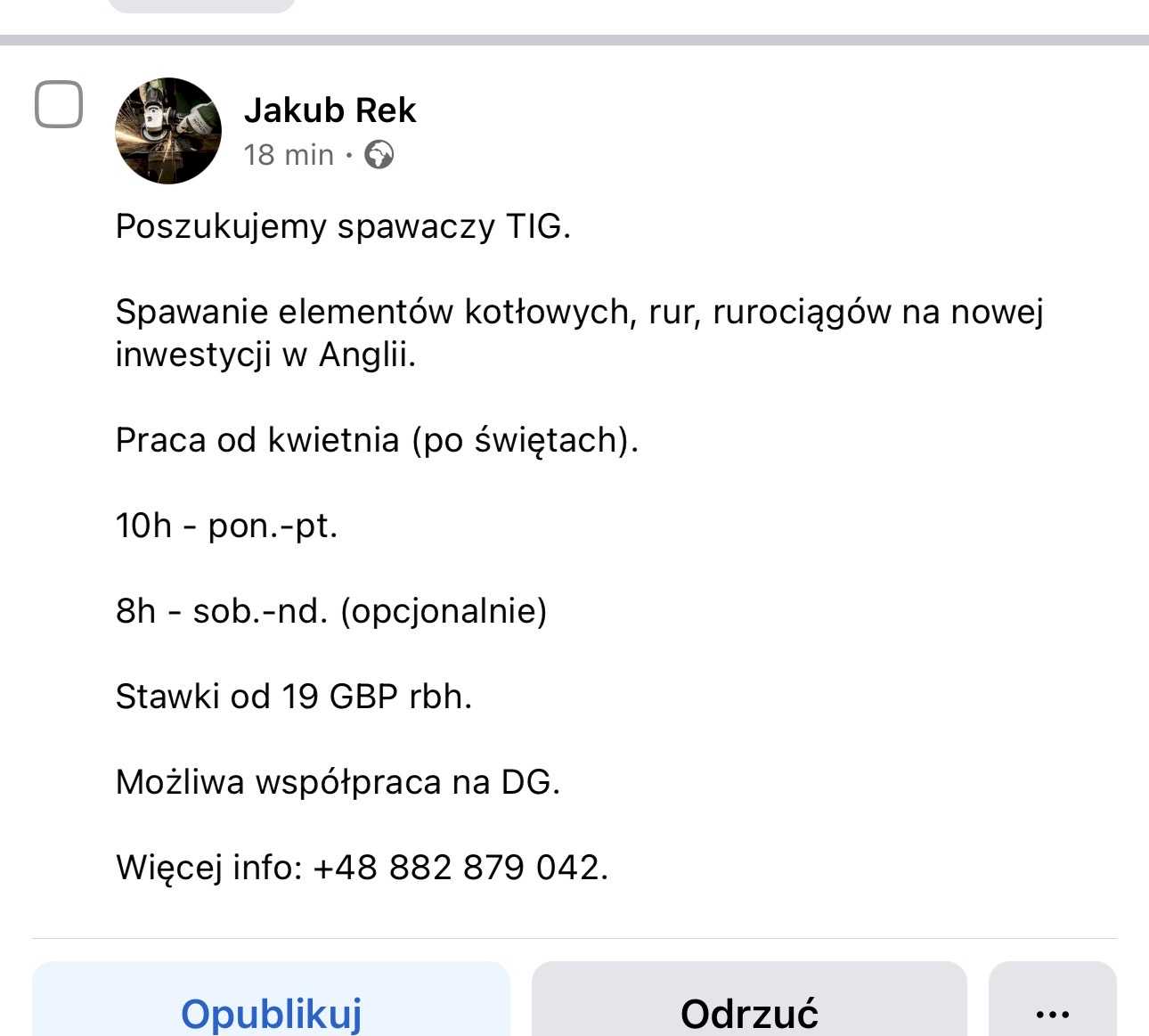Open Jakub Rek's profile name link
The image size is (1149, 1036).
click(x=330, y=110)
